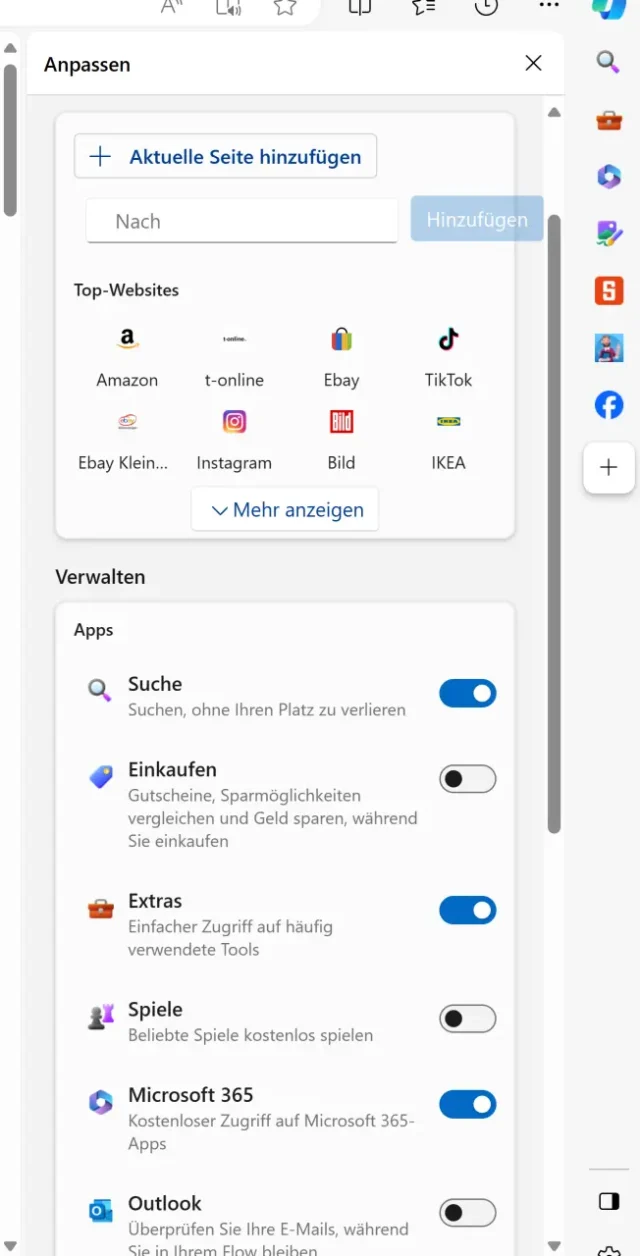This screenshot has width=640, height=1256.
Task: Select the t-online site tile
Action: tap(234, 357)
